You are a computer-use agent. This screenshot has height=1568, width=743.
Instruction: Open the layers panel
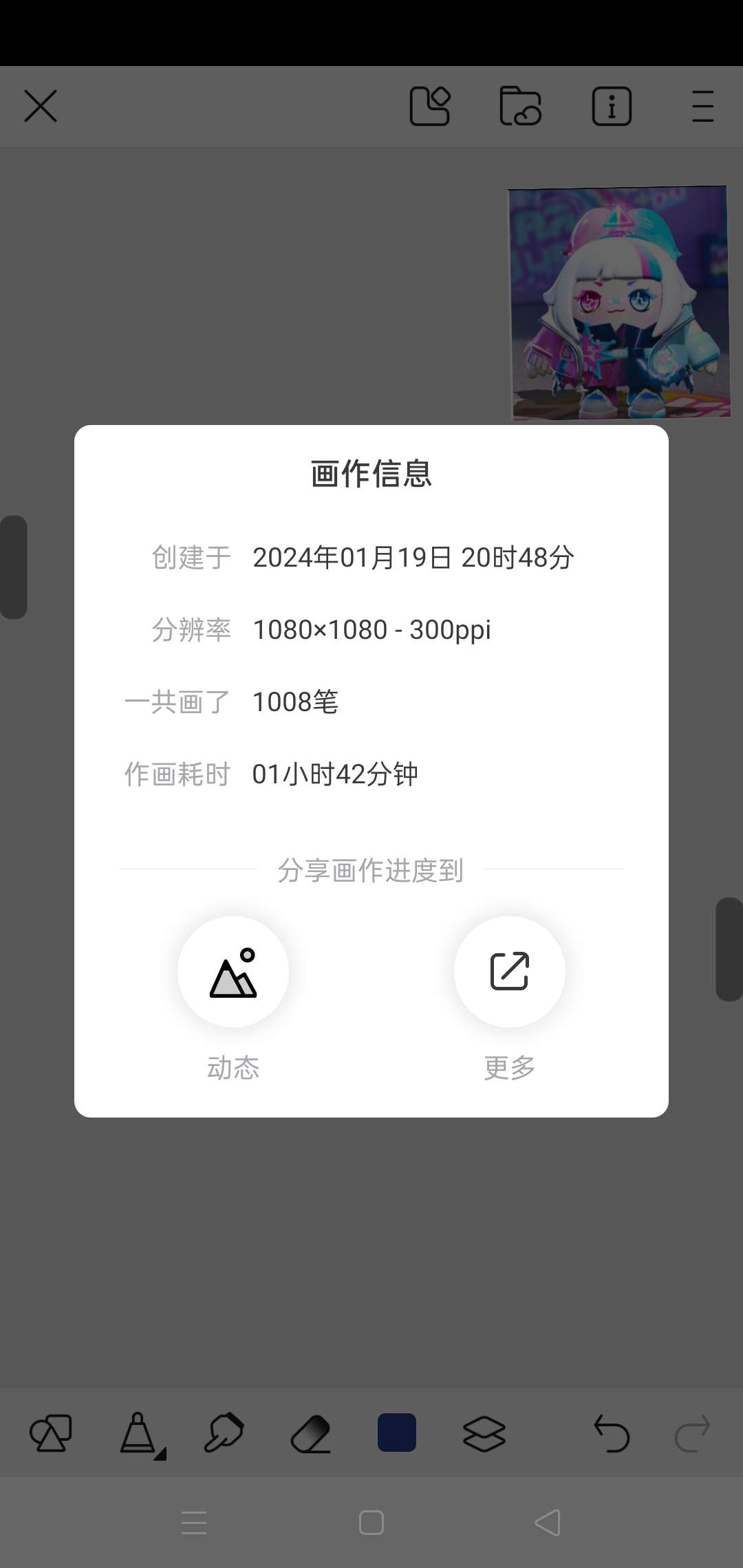click(x=484, y=1434)
